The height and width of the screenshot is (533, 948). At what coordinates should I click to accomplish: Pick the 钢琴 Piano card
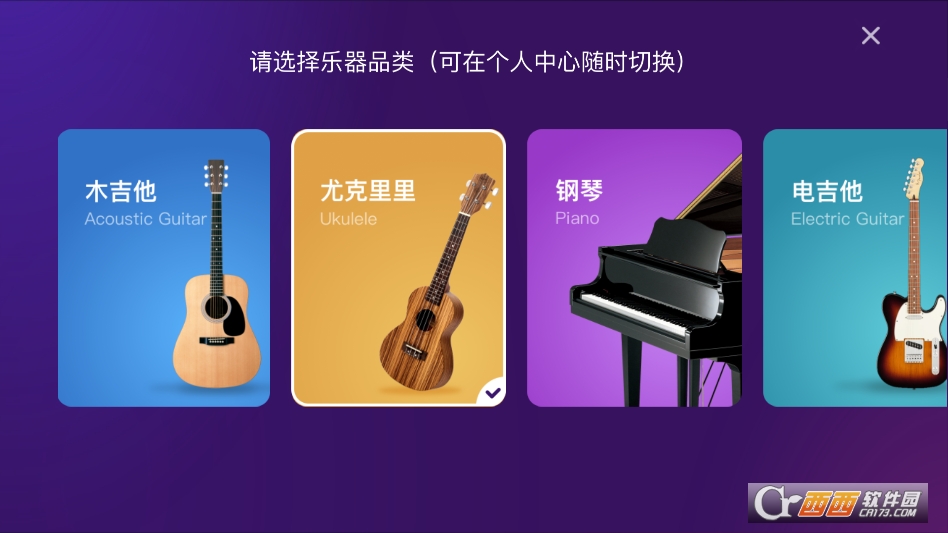click(634, 268)
